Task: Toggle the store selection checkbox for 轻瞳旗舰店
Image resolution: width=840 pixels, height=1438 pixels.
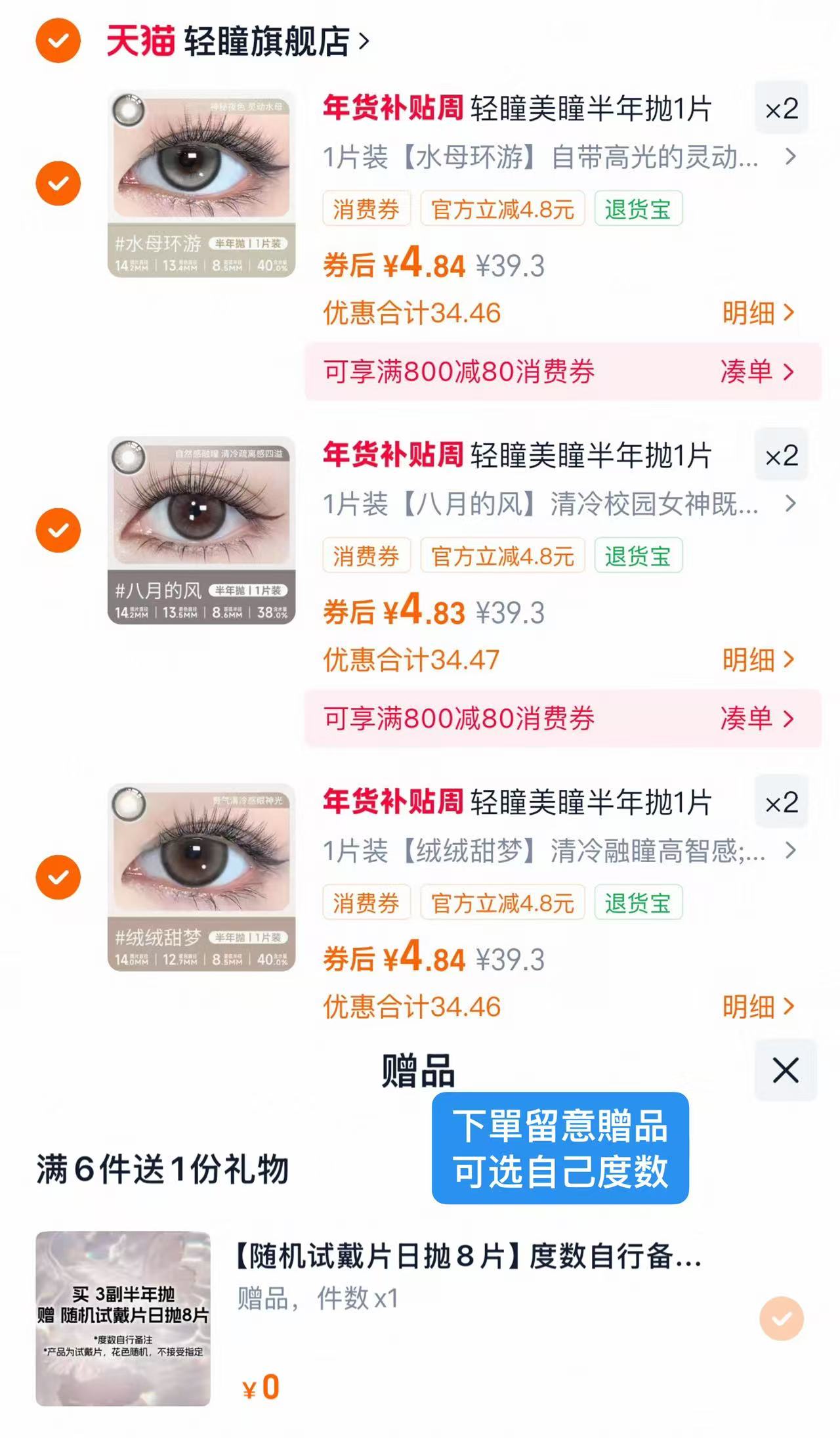Action: click(x=58, y=39)
